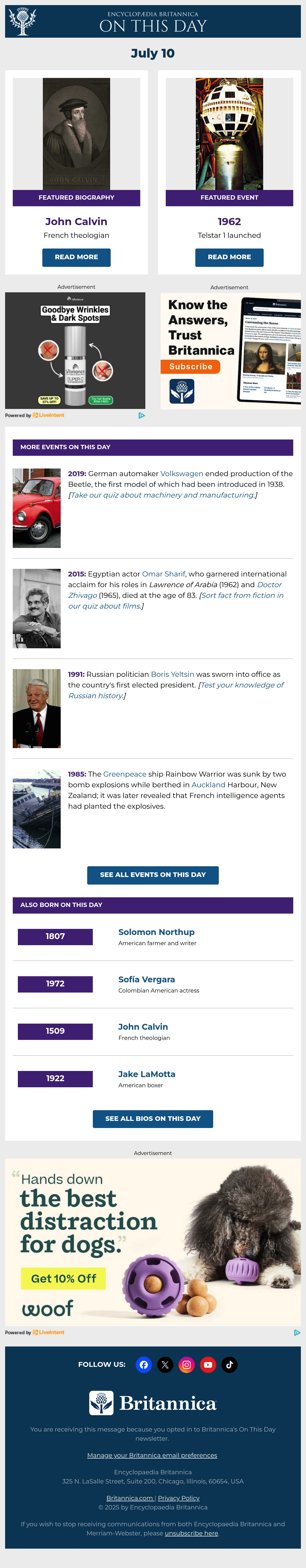Open the Boris Yeltsin link

[x=172, y=675]
